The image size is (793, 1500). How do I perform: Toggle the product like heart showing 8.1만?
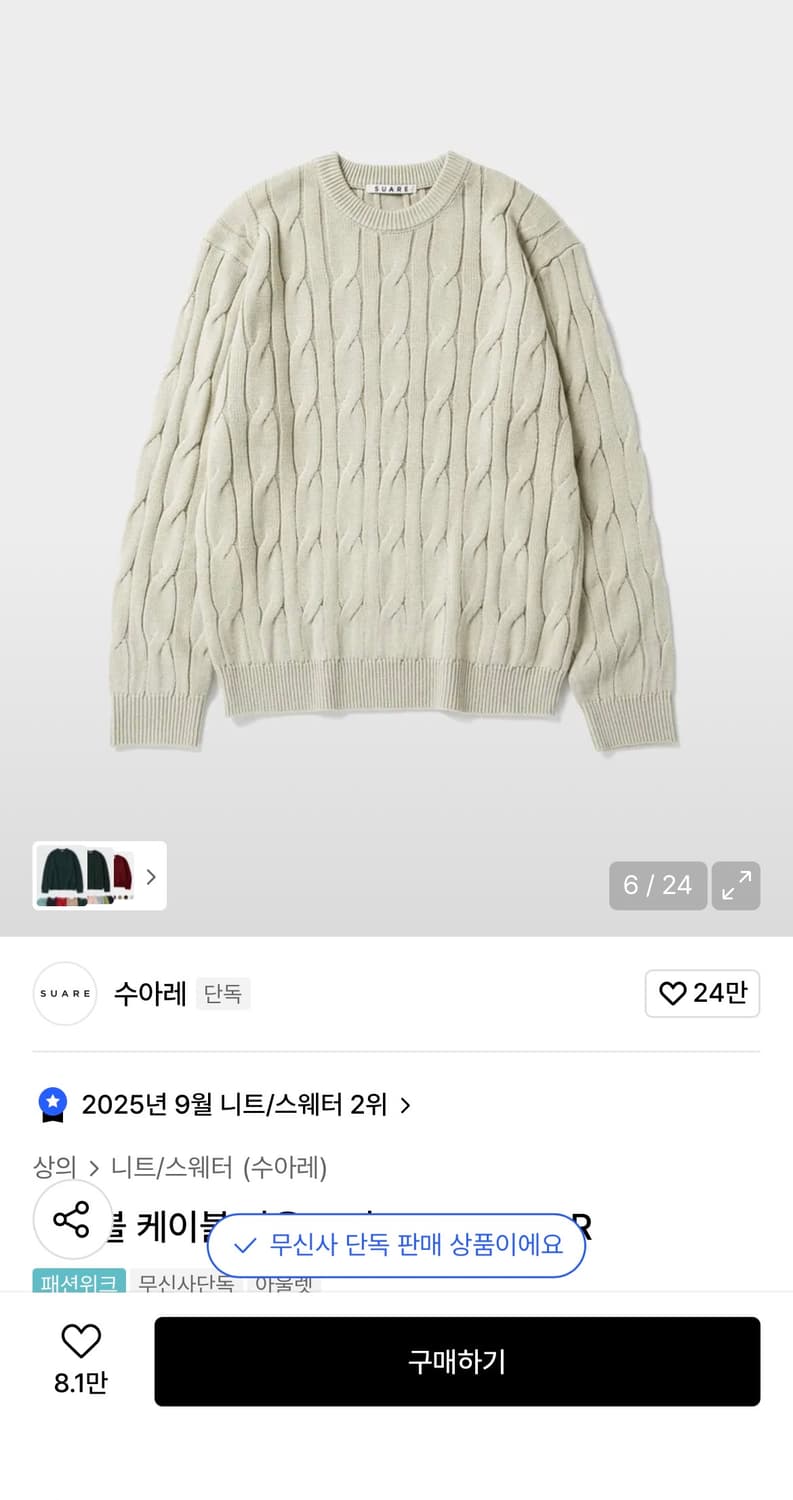coord(81,1358)
